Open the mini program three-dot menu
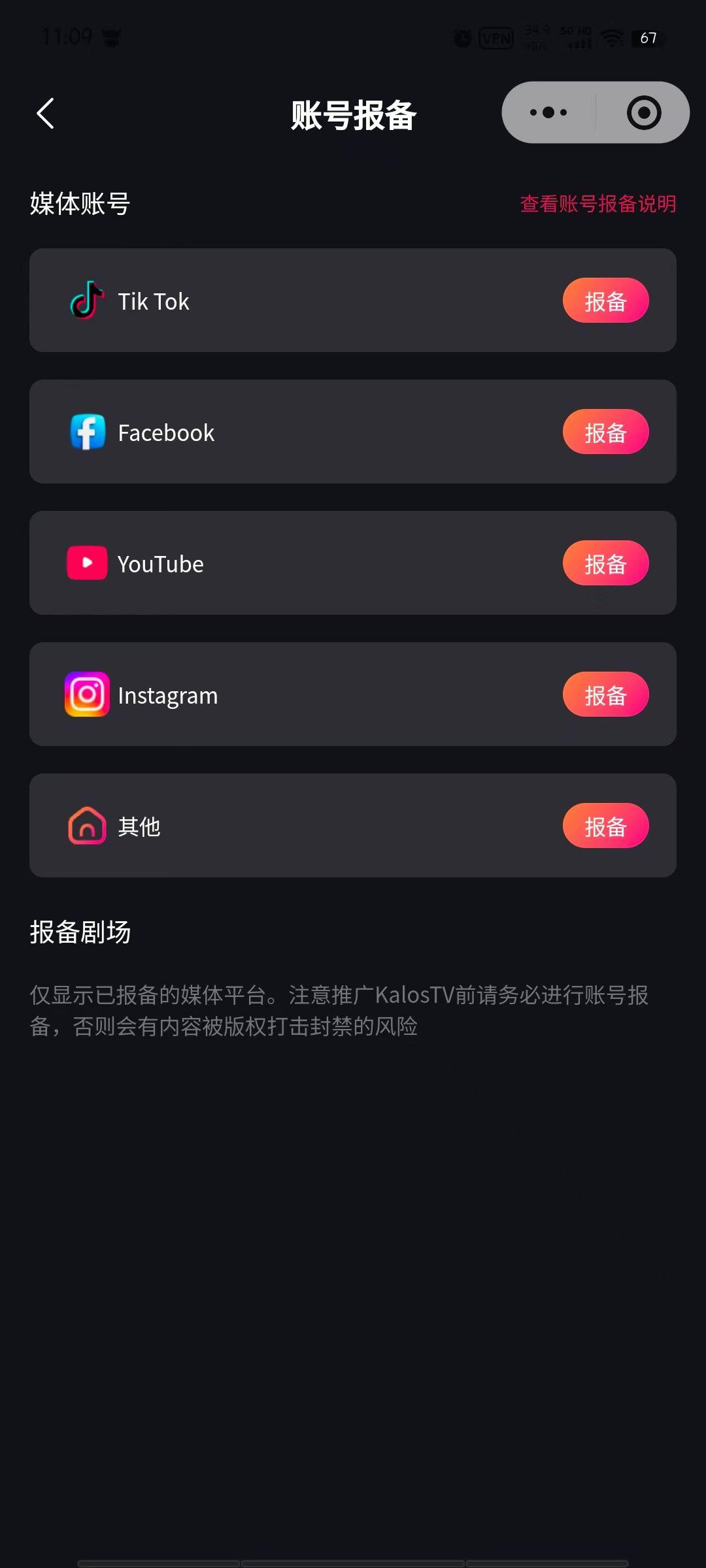 tap(548, 112)
